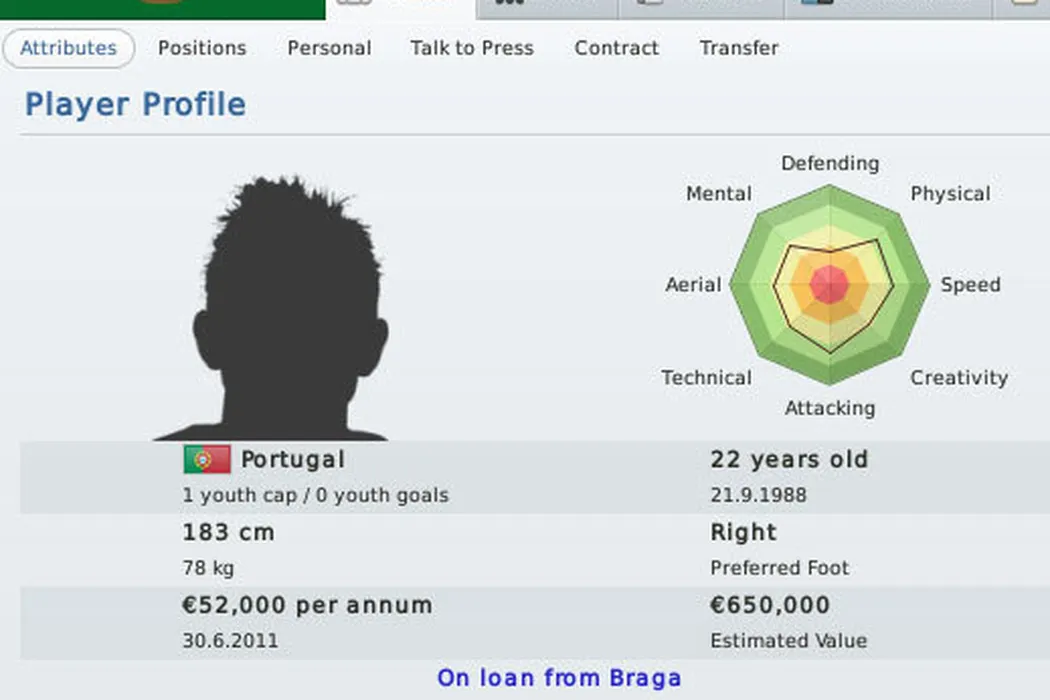The height and width of the screenshot is (700, 1050).
Task: Switch to the Positions tab
Action: coord(202,48)
